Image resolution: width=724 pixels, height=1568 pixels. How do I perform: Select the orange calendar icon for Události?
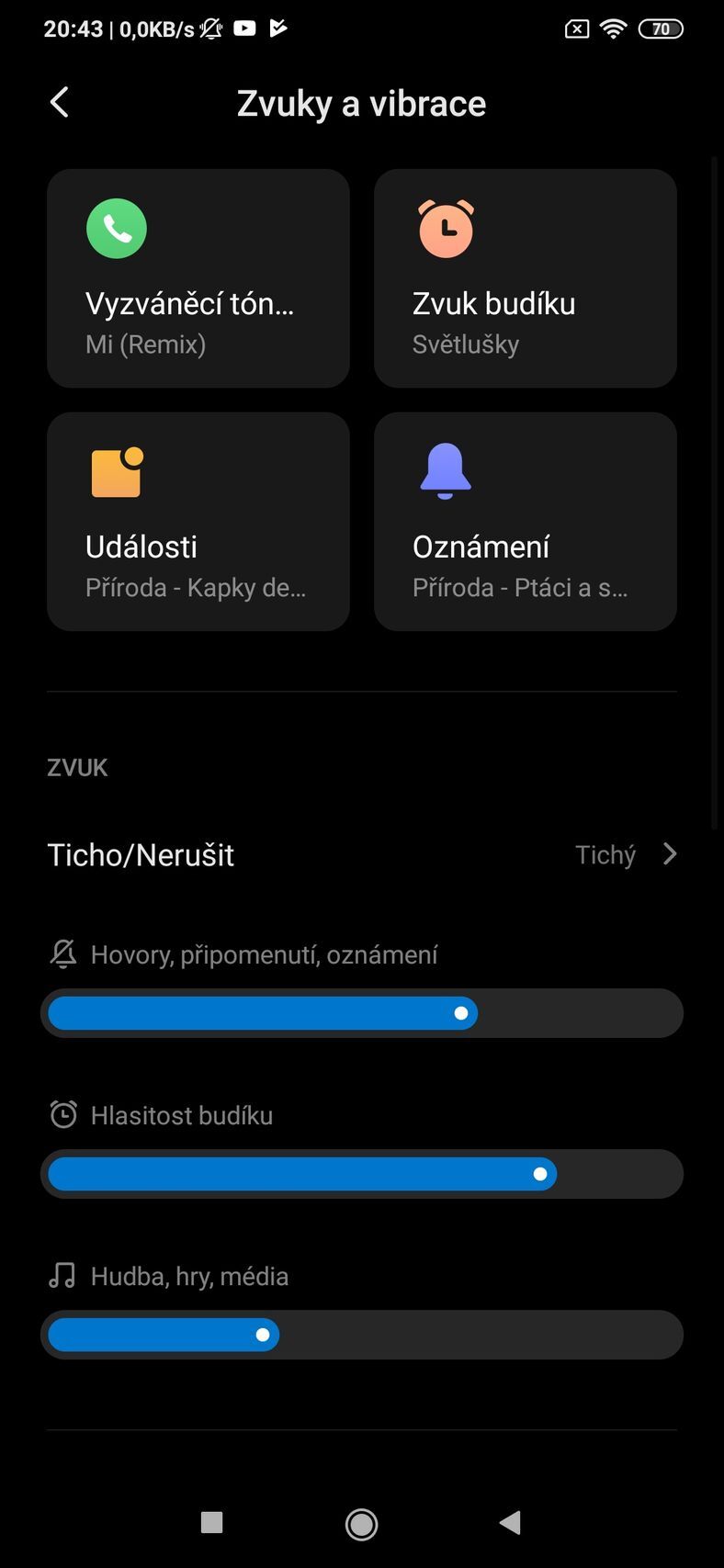click(x=116, y=471)
